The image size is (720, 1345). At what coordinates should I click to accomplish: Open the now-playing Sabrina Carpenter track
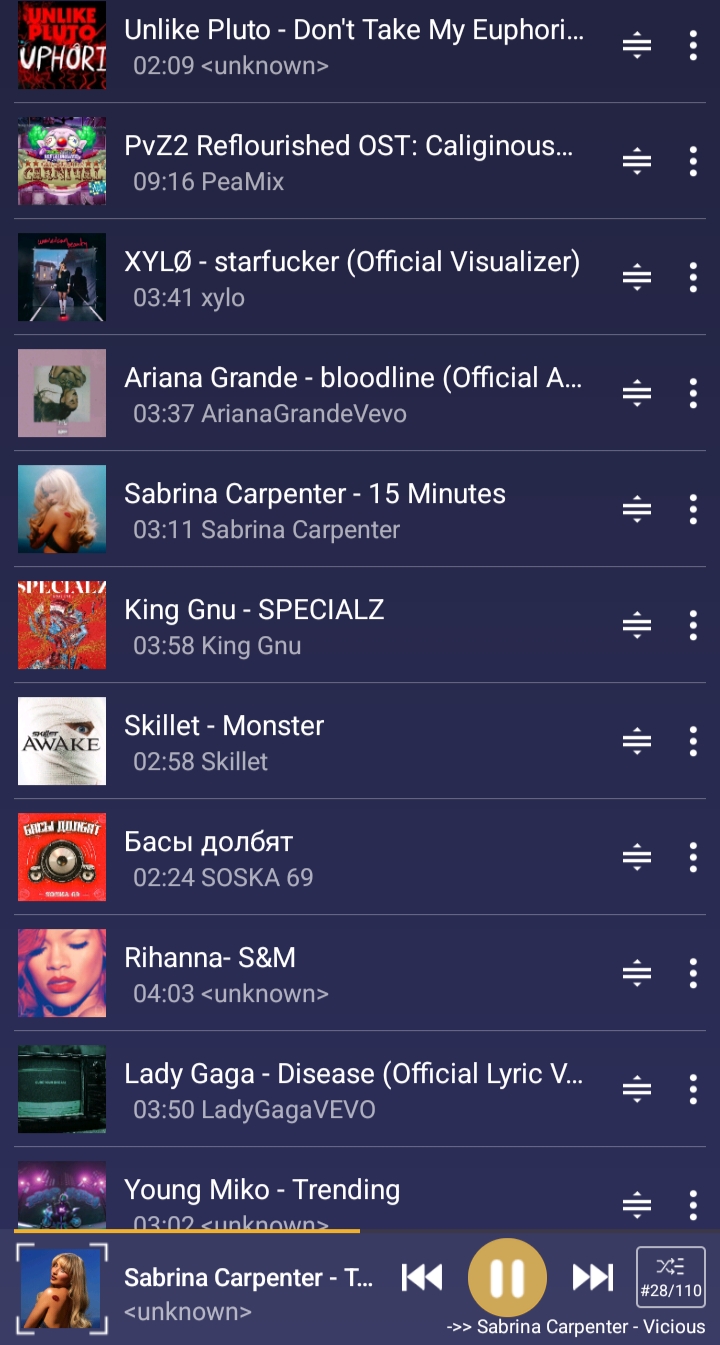[247, 1290]
